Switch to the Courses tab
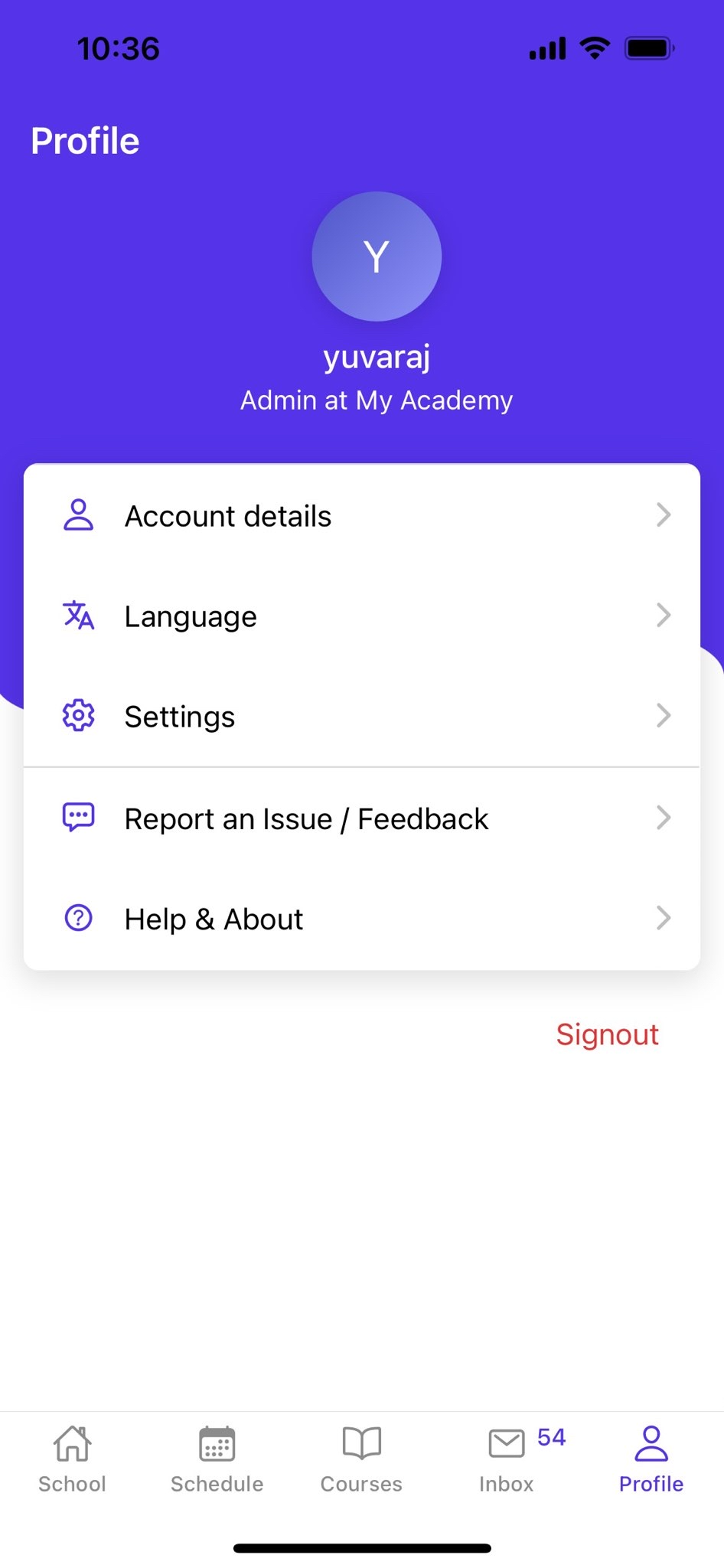Image resolution: width=724 pixels, height=1568 pixels. pyautogui.click(x=361, y=1459)
